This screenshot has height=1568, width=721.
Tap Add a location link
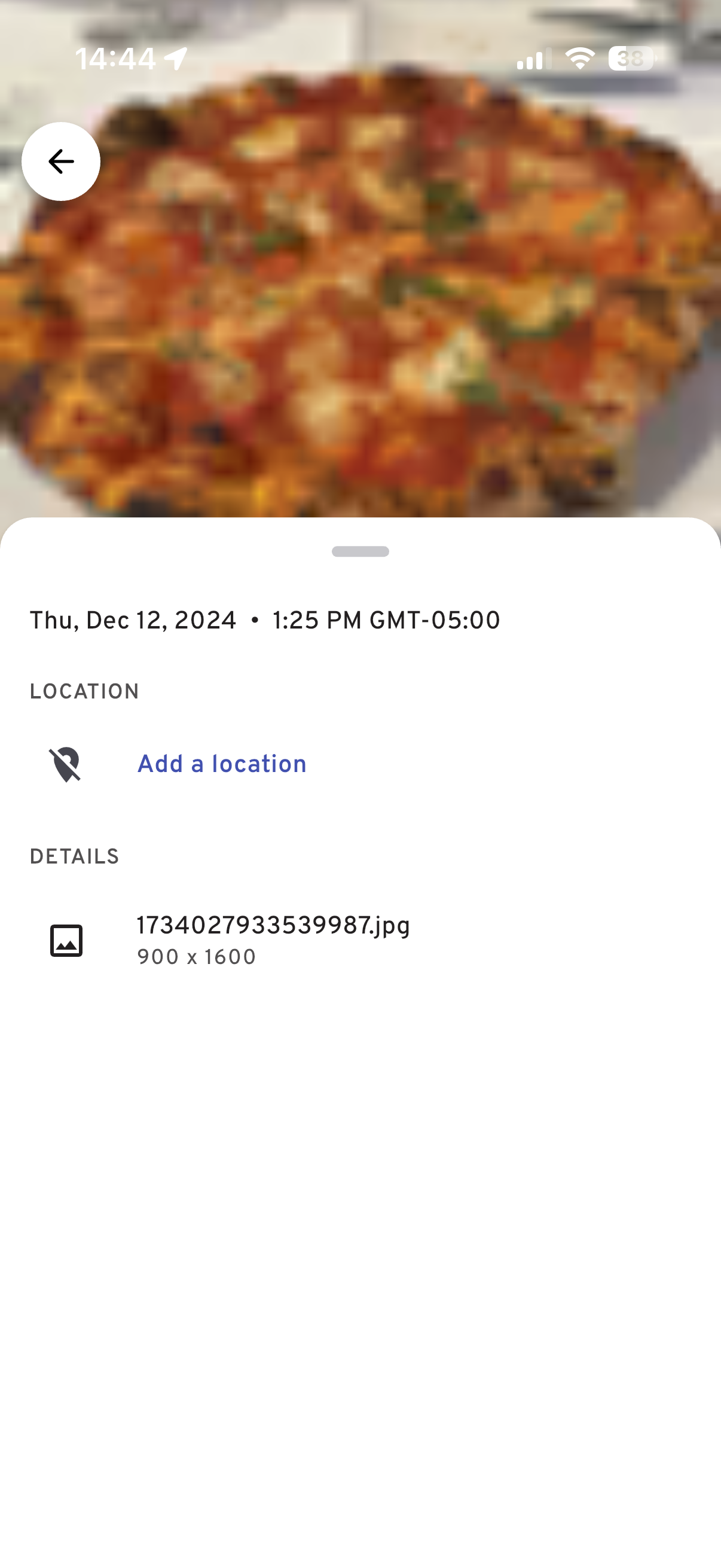(221, 764)
